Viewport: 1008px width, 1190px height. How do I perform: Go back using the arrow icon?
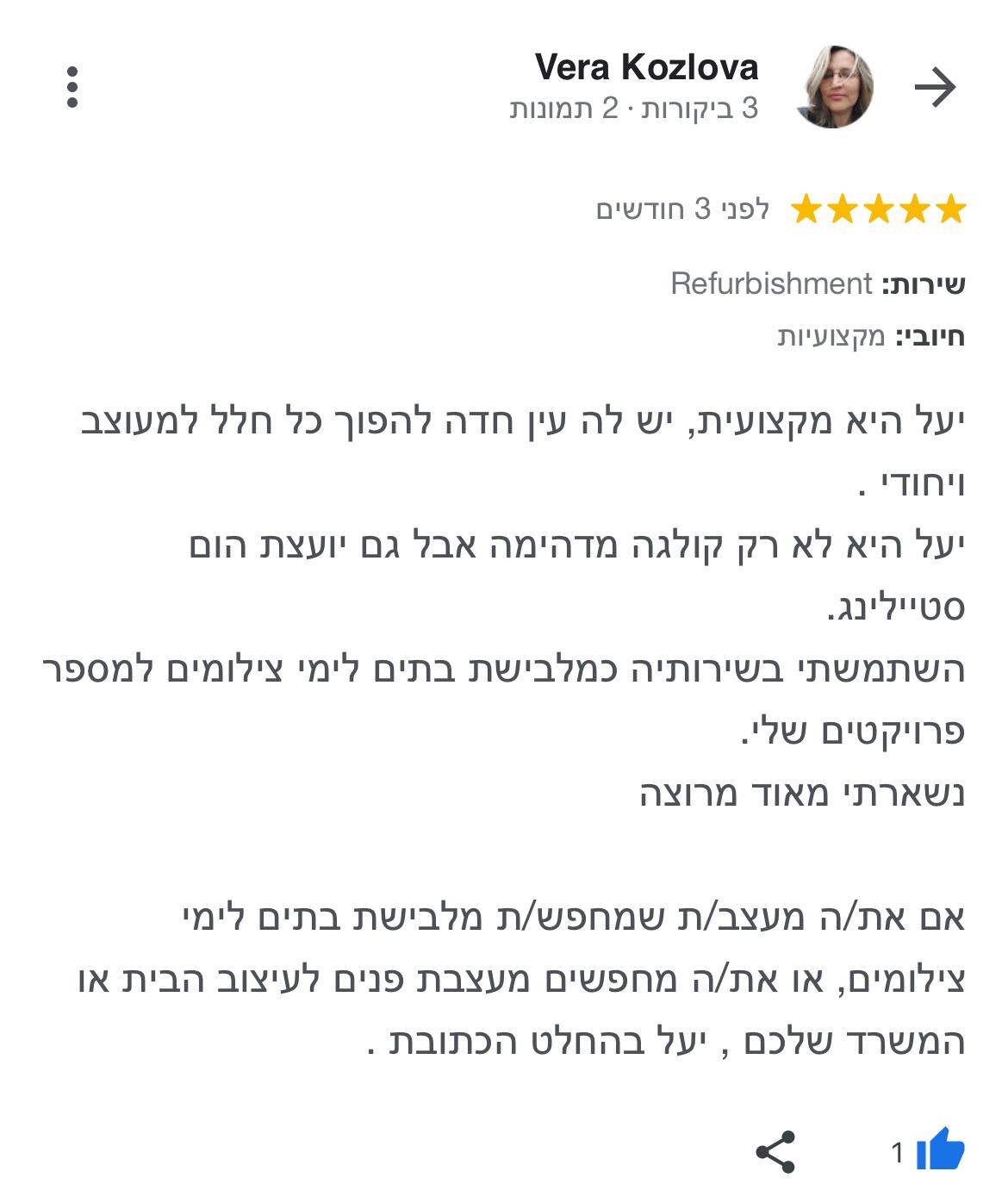tap(935, 87)
